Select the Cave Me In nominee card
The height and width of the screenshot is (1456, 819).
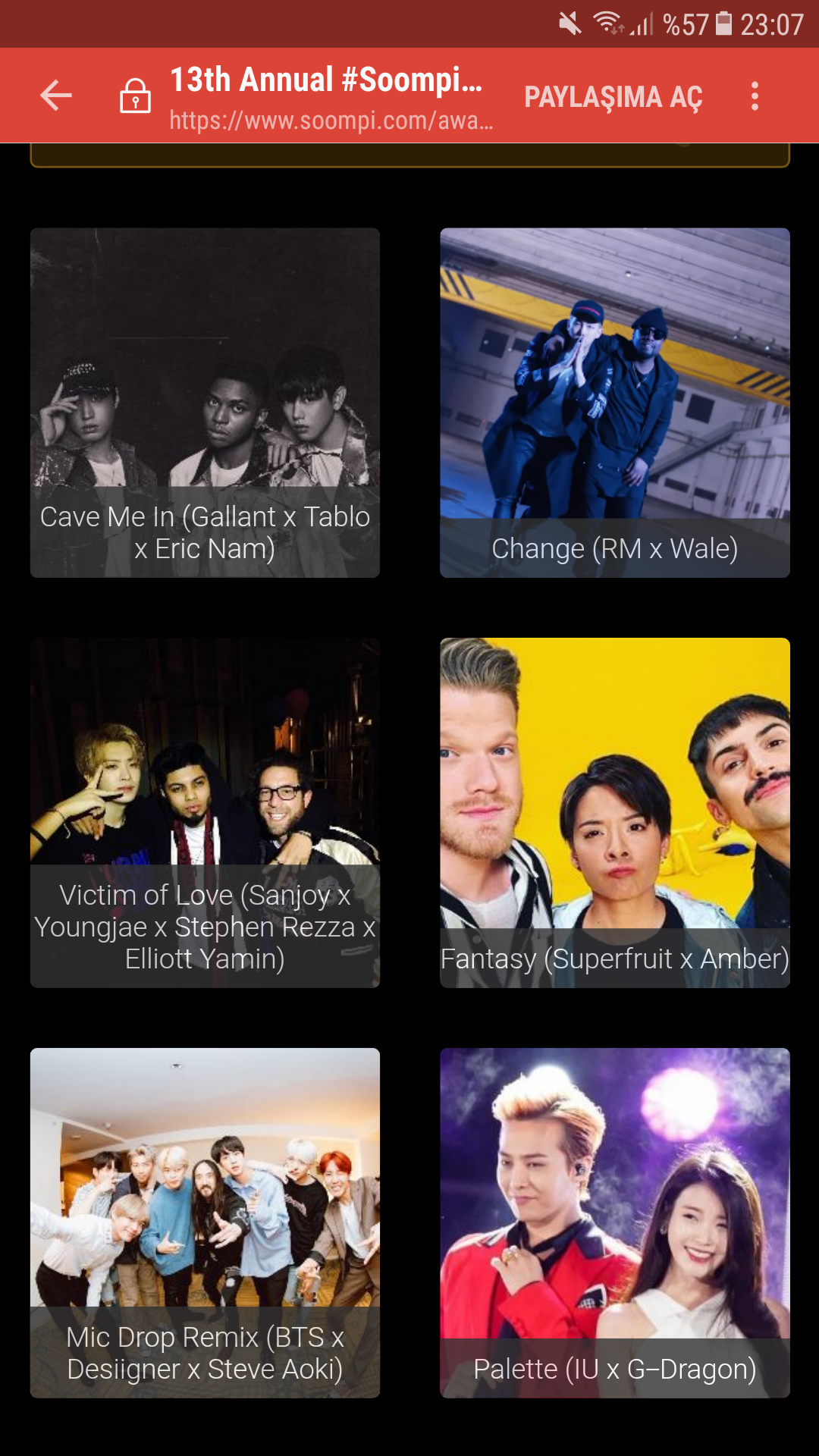pos(205,403)
